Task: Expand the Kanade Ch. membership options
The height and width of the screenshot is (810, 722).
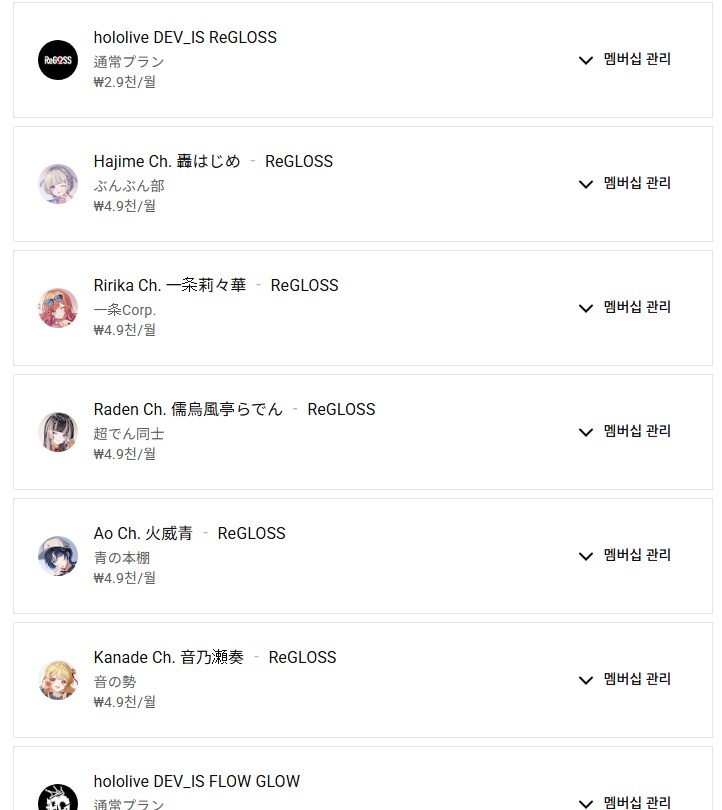Action: [x=625, y=680]
